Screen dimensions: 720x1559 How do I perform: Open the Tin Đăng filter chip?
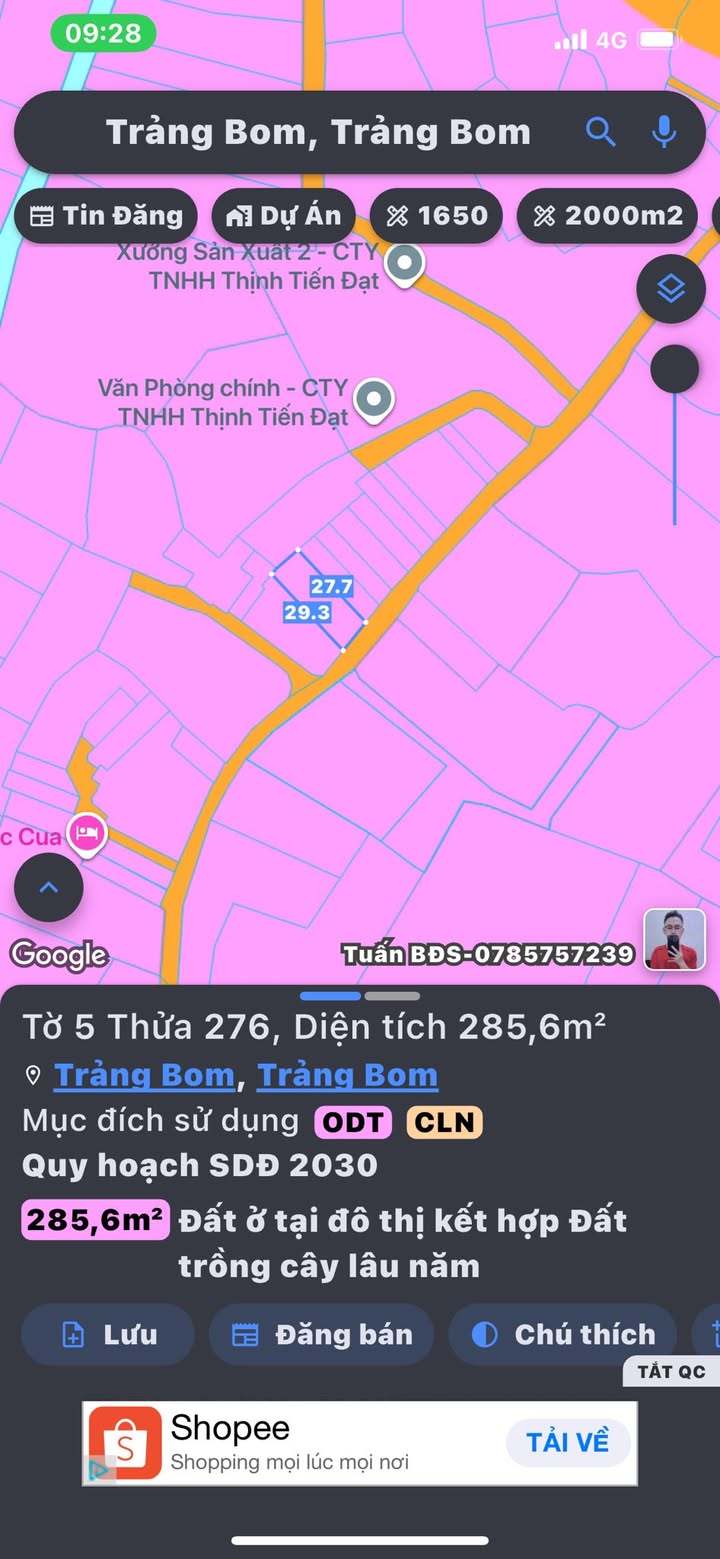[106, 216]
